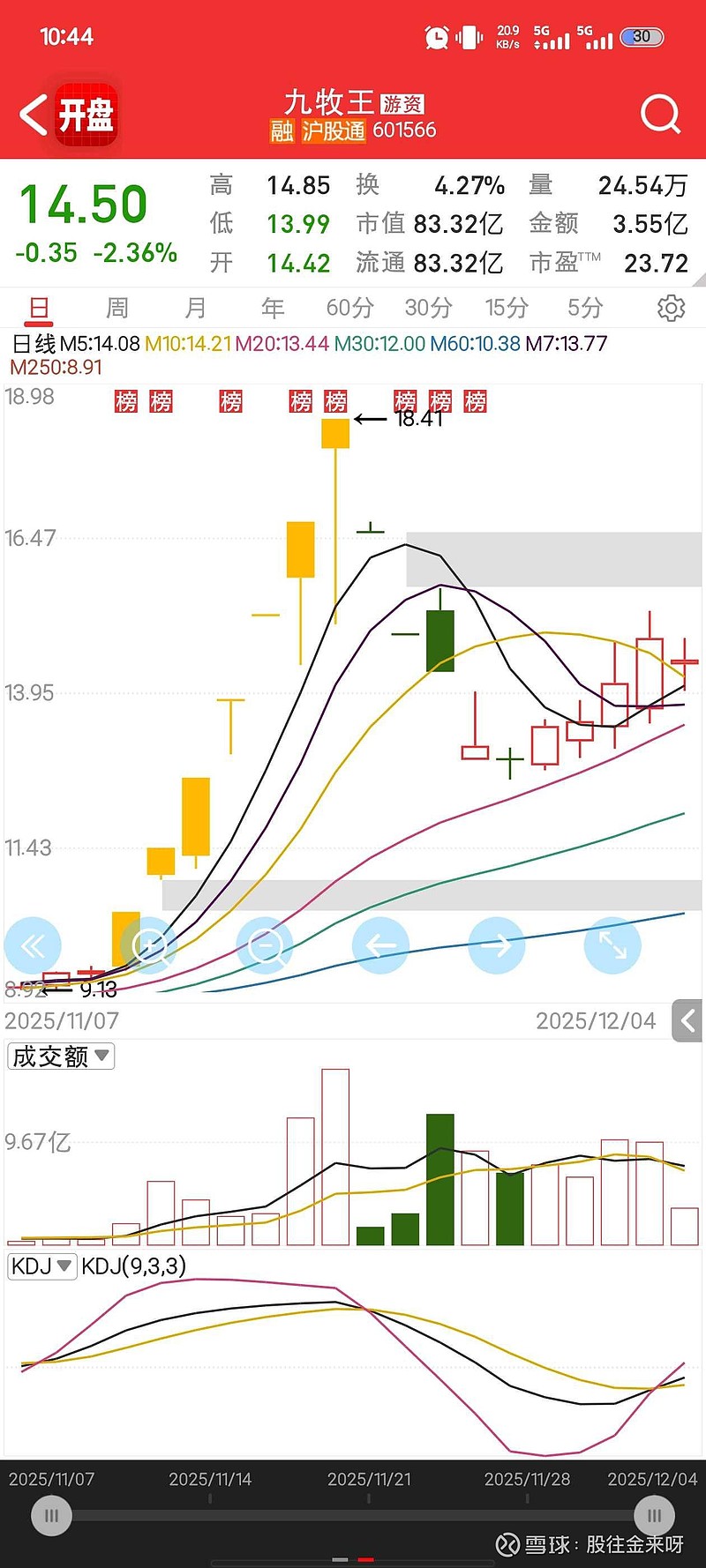
Task: Jump to earliest data with double-left arrows
Action: (x=33, y=945)
